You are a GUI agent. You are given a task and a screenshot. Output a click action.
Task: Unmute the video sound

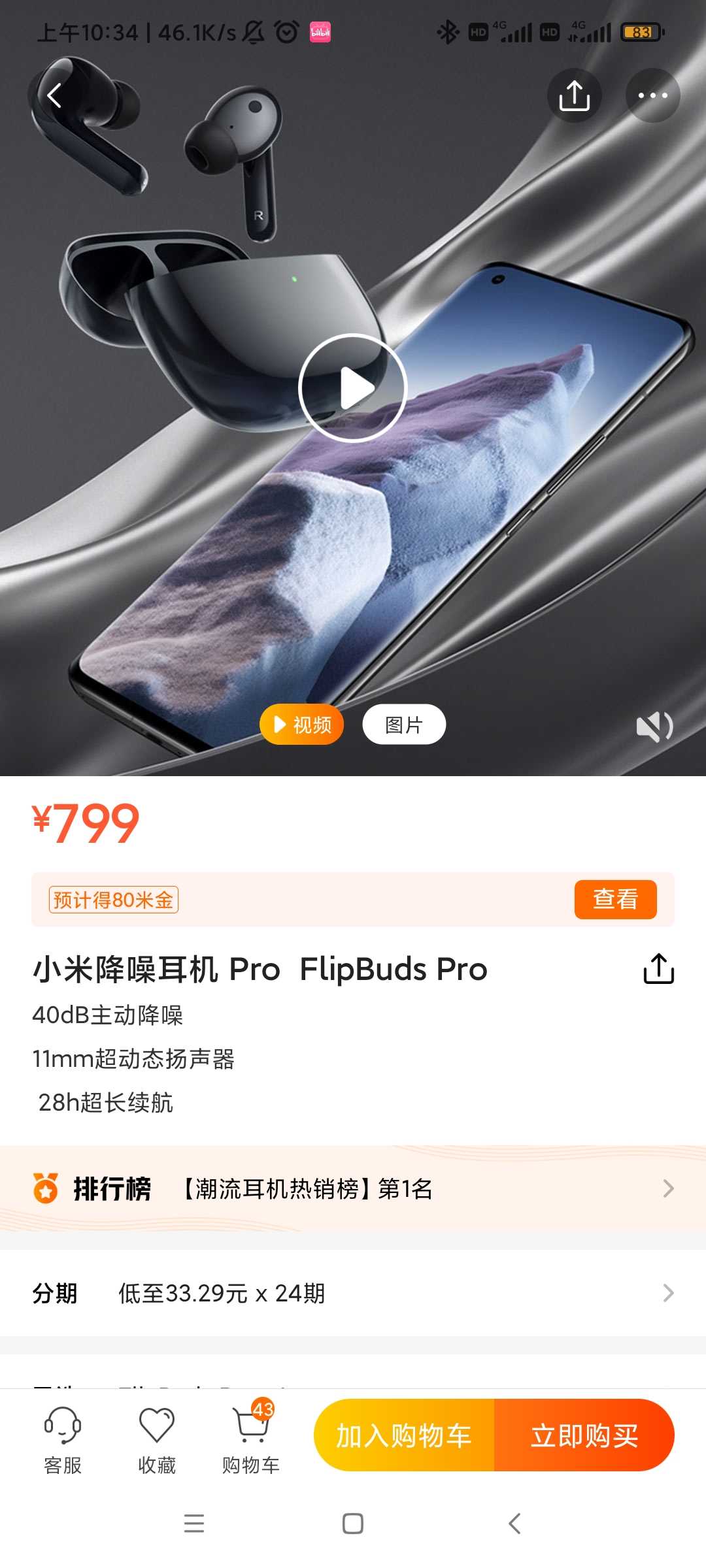[654, 727]
